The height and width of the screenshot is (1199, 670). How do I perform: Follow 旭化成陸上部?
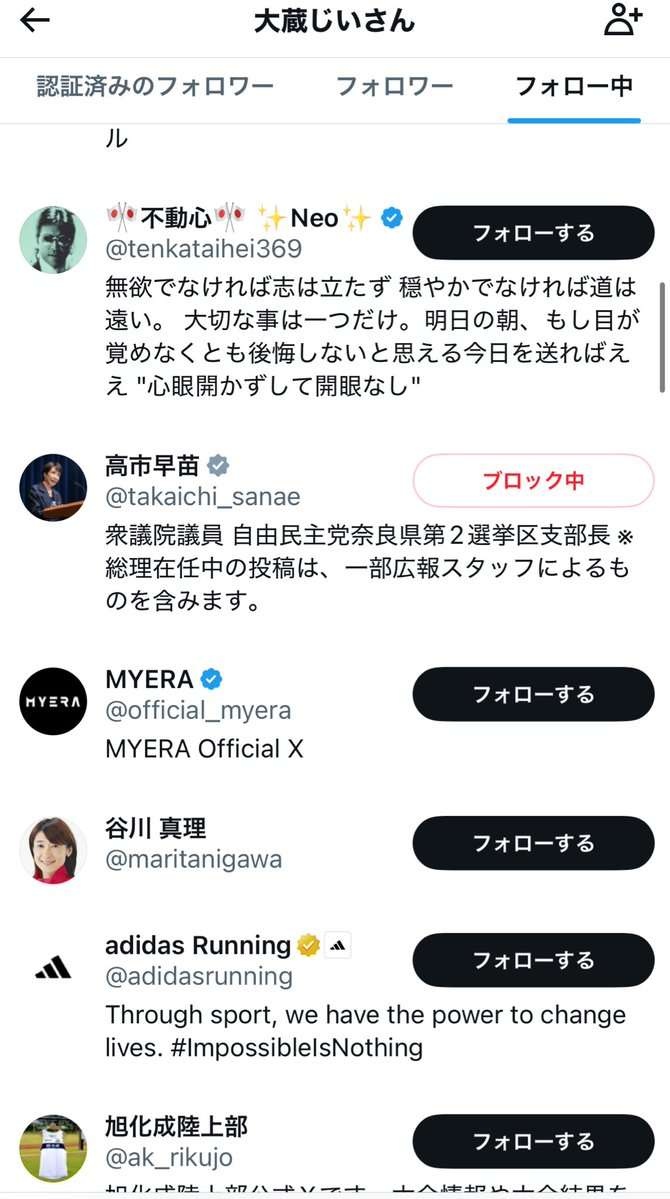click(x=533, y=1141)
